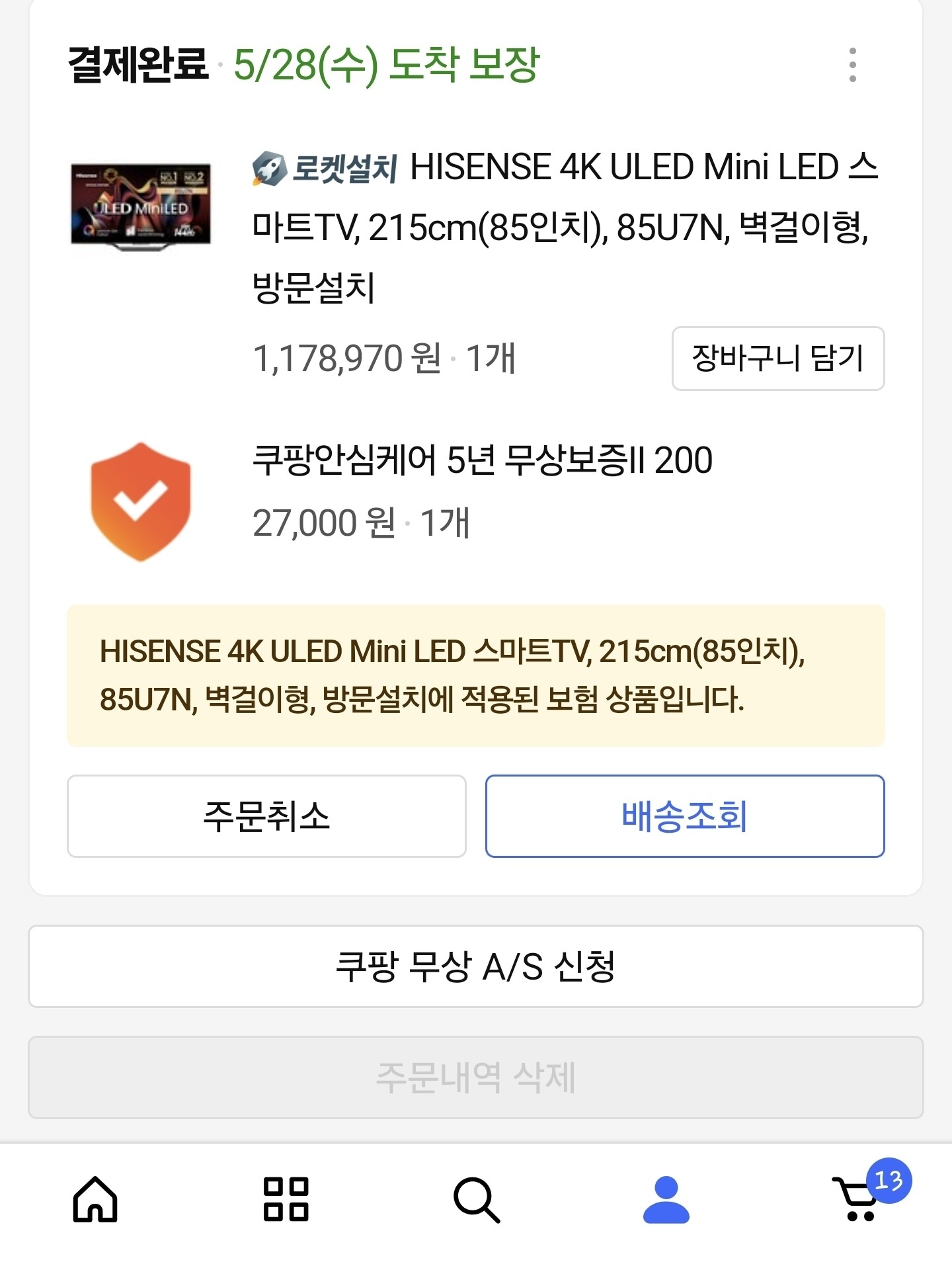Open the order's three-dot overflow menu
The width and height of the screenshot is (952, 1264).
pyautogui.click(x=852, y=65)
